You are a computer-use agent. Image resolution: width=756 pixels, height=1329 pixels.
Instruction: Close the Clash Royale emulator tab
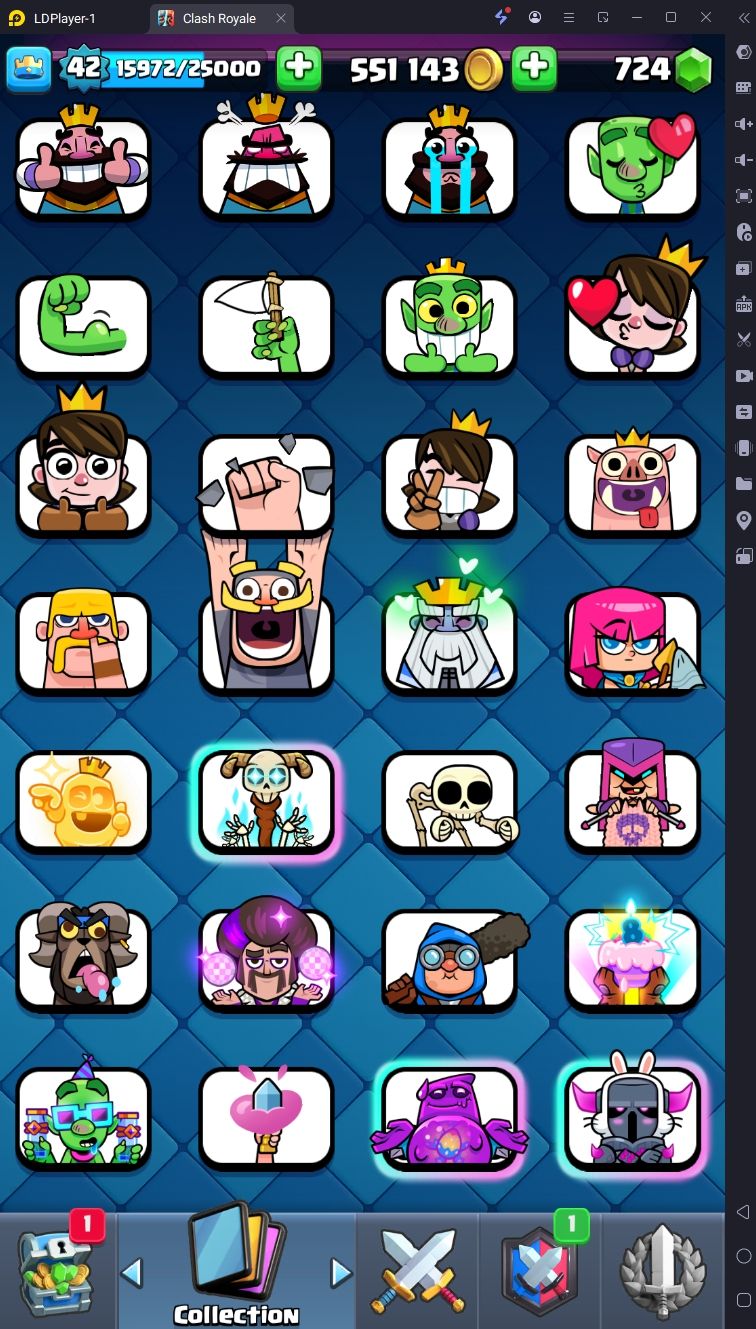tap(281, 18)
